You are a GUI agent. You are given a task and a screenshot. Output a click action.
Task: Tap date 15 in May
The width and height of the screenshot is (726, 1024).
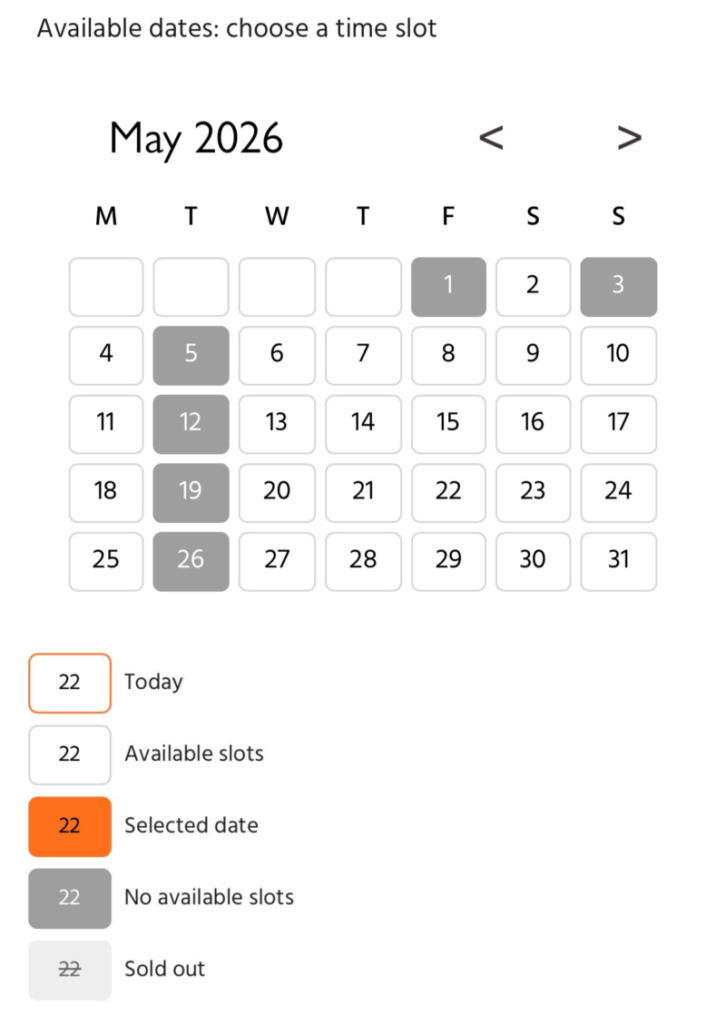pyautogui.click(x=449, y=424)
